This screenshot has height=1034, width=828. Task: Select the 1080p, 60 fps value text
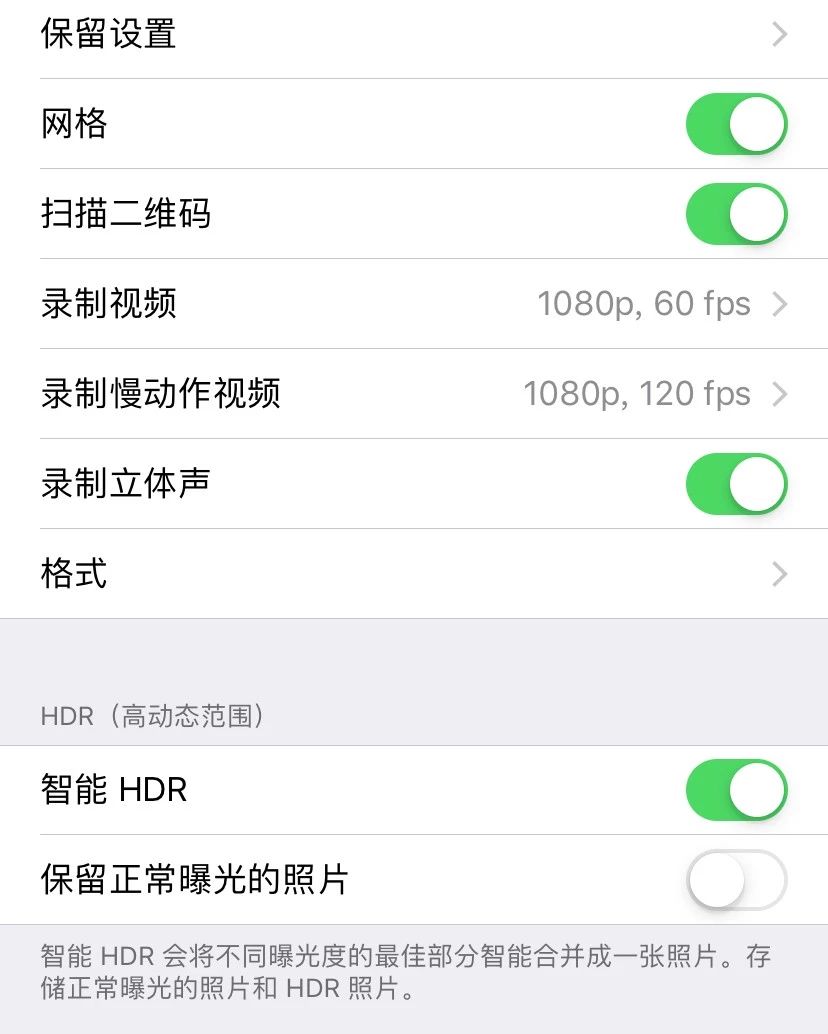point(644,304)
